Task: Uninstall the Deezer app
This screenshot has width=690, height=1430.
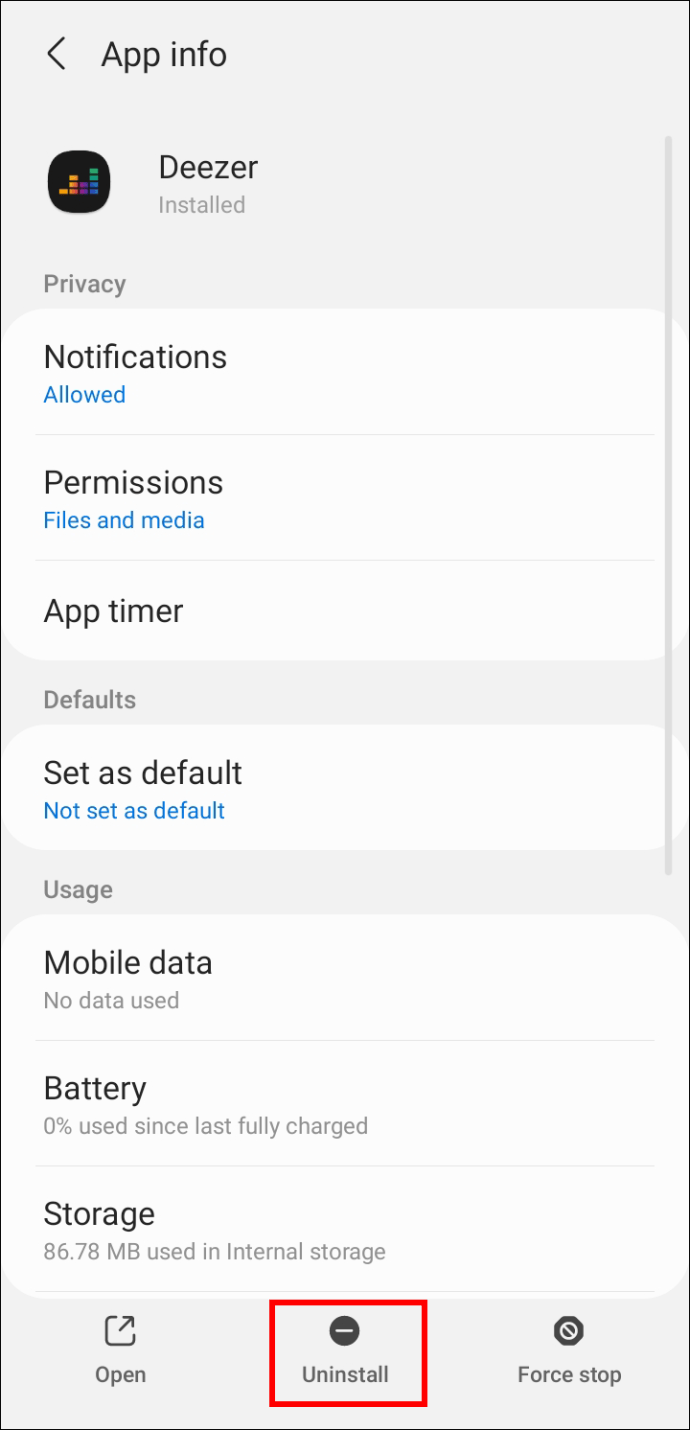Action: (346, 1351)
